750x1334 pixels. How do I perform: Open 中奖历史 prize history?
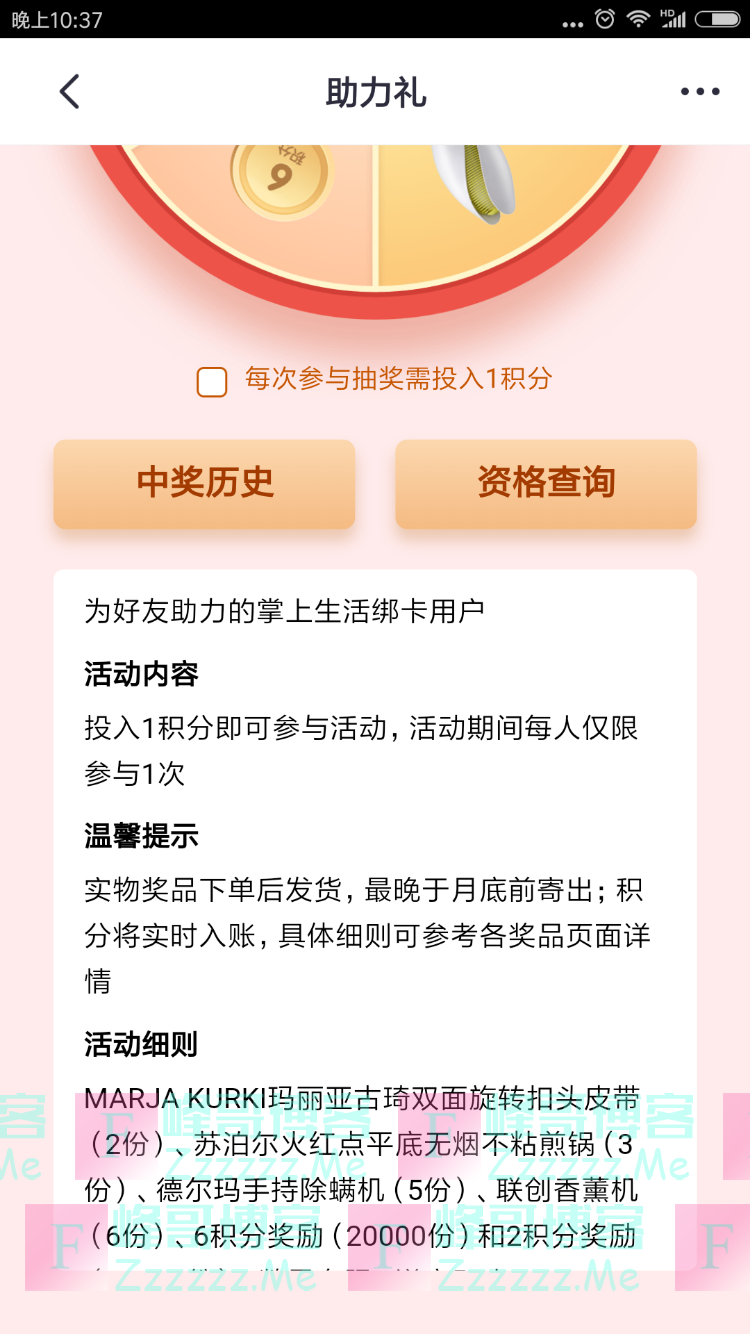[x=204, y=484]
